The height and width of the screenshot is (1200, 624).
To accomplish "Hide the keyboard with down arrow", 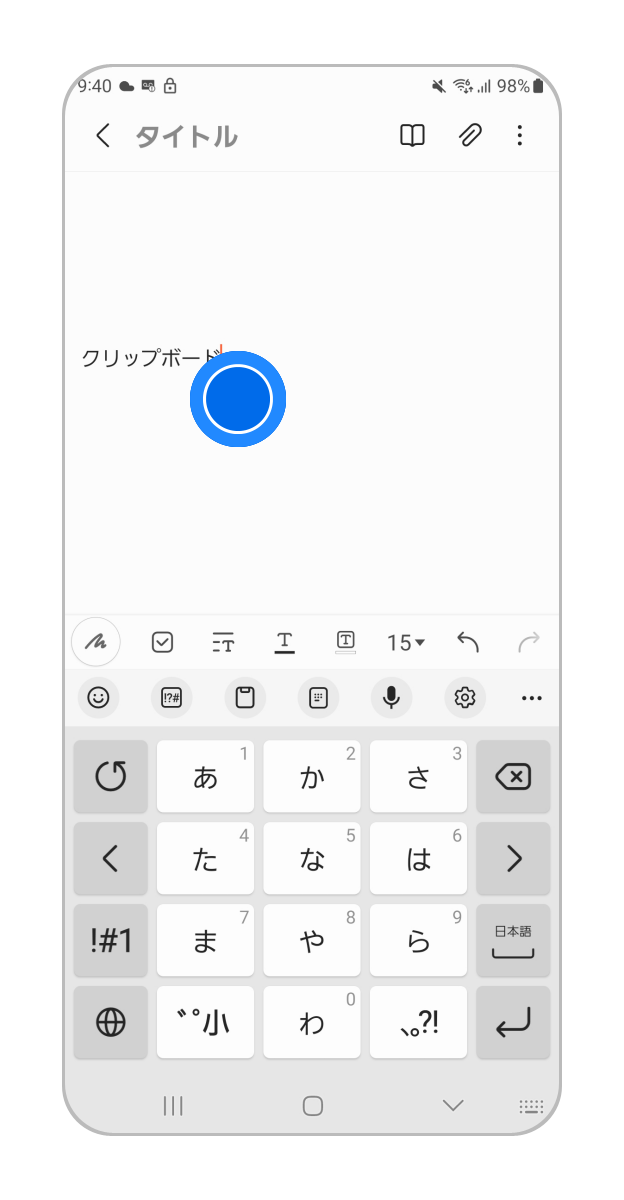I will [x=453, y=1105].
